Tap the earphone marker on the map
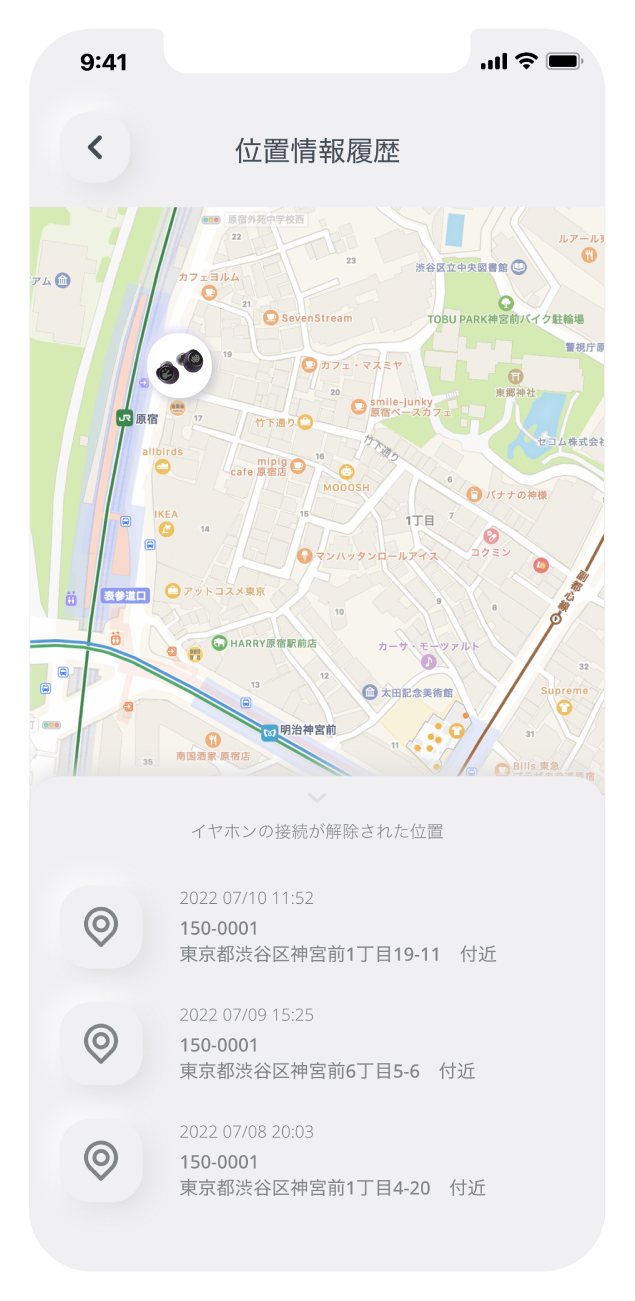 click(x=193, y=366)
